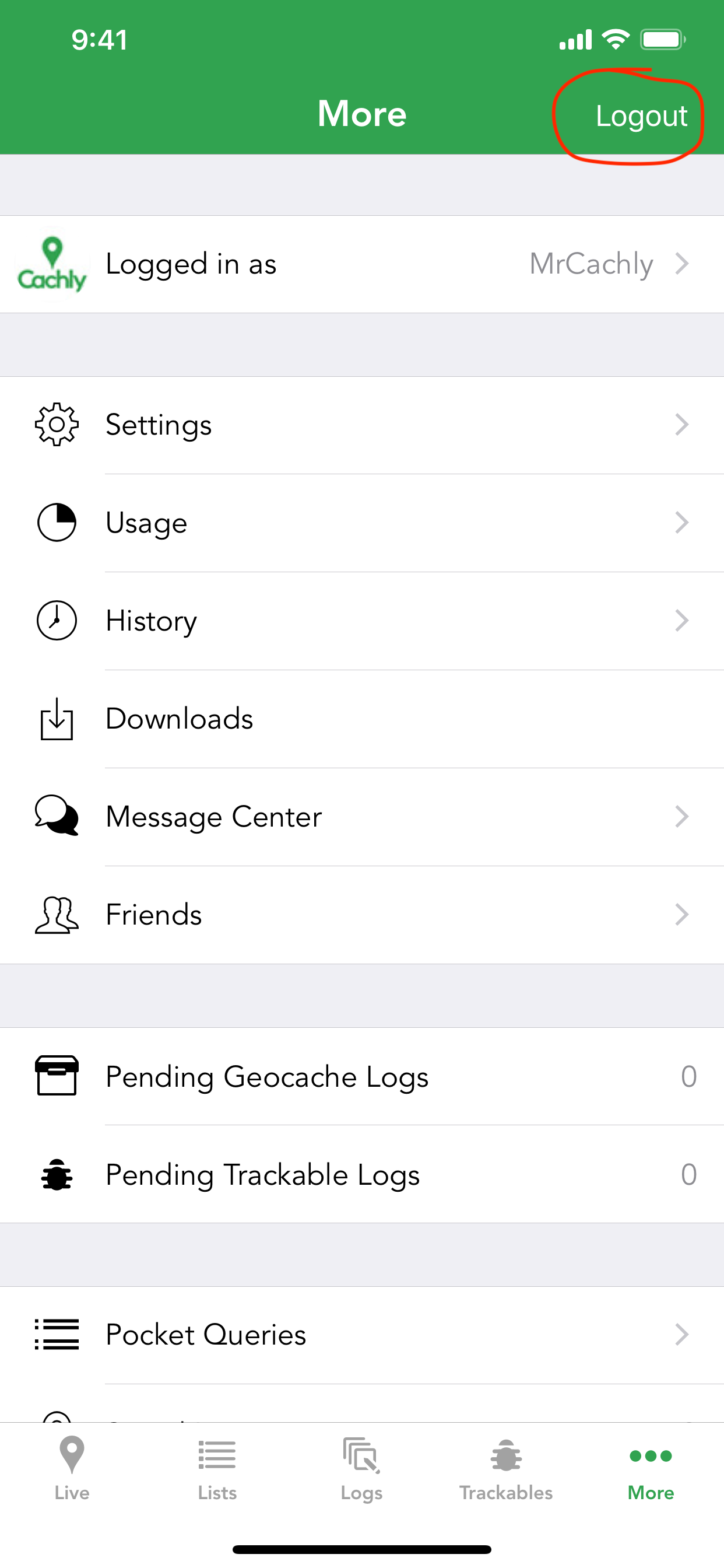The width and height of the screenshot is (724, 1568).
Task: Open History
Action: pyautogui.click(x=362, y=621)
